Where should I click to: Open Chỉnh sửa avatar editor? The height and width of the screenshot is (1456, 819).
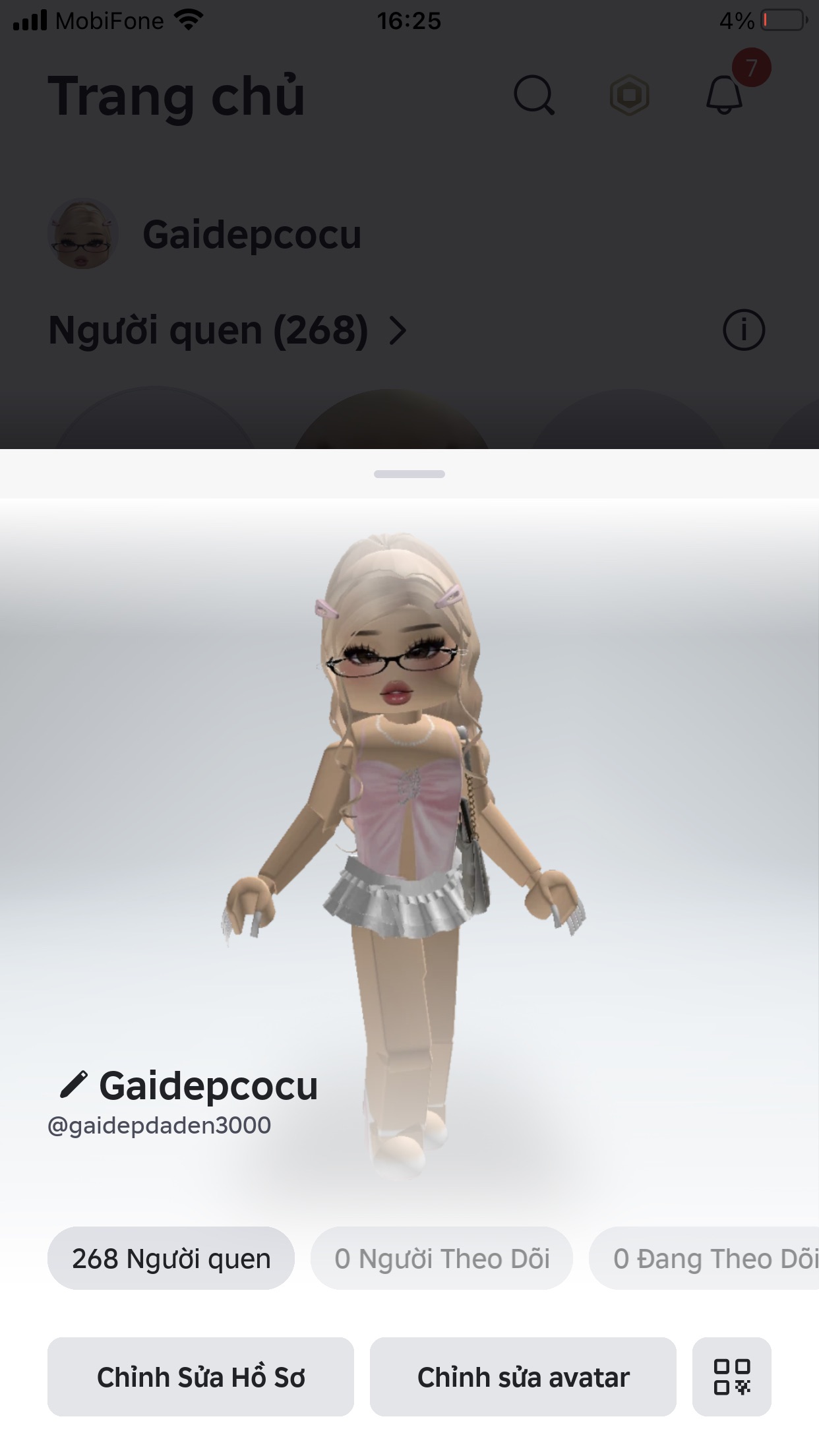click(x=523, y=1378)
